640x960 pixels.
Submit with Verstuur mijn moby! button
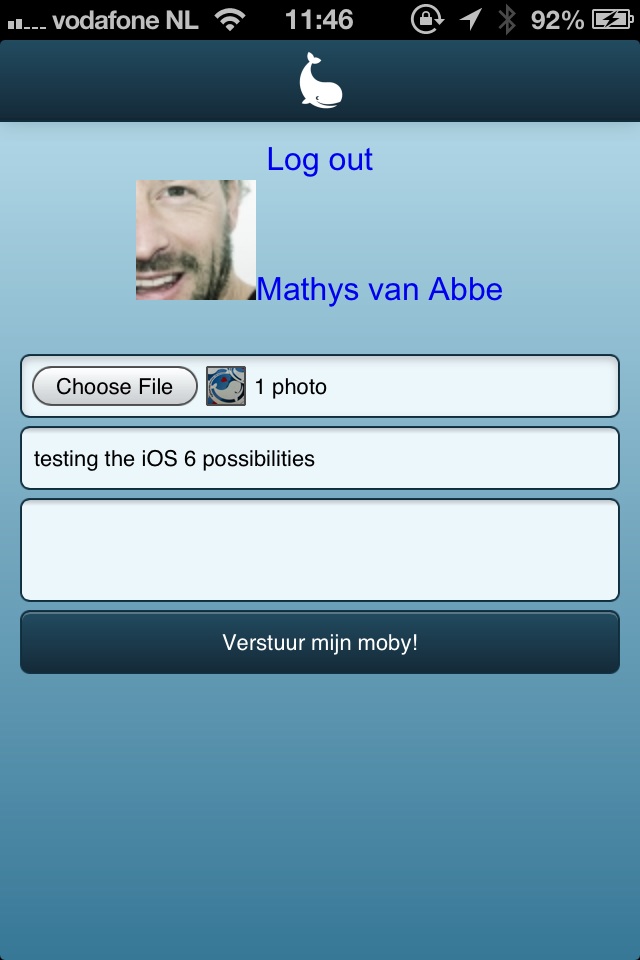(x=320, y=642)
